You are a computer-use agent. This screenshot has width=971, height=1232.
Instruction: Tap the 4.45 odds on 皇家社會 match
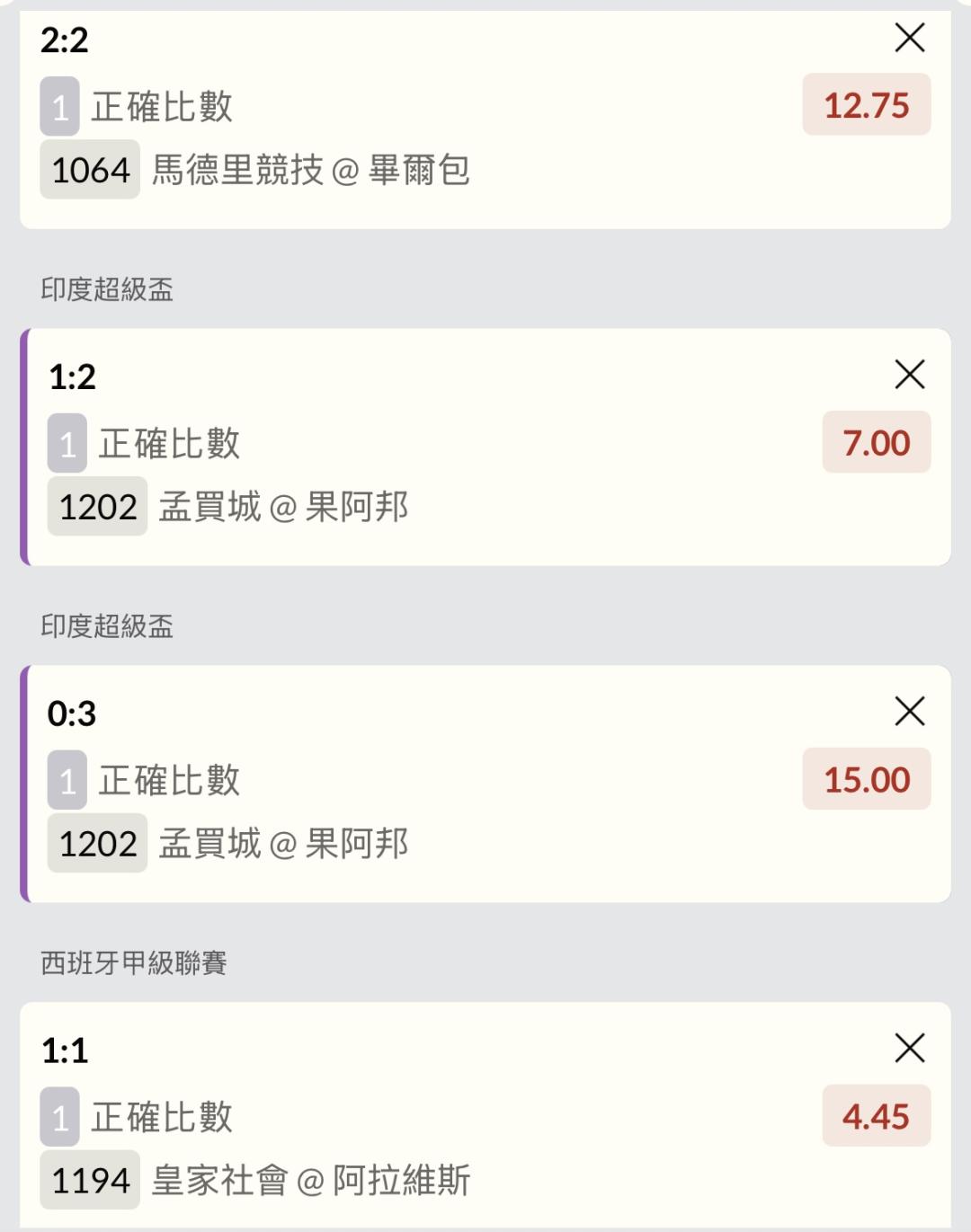point(876,1117)
